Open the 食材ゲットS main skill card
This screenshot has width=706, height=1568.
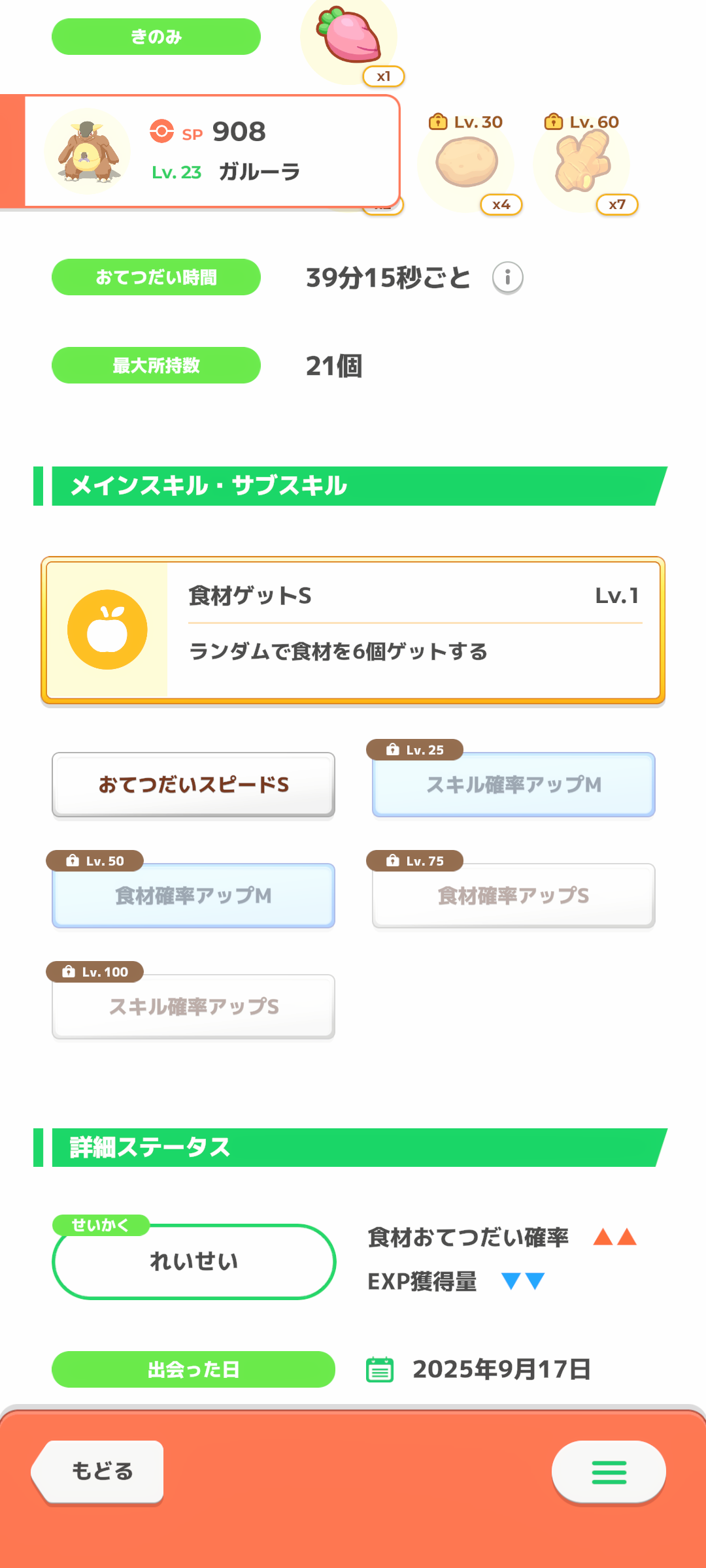pos(353,630)
